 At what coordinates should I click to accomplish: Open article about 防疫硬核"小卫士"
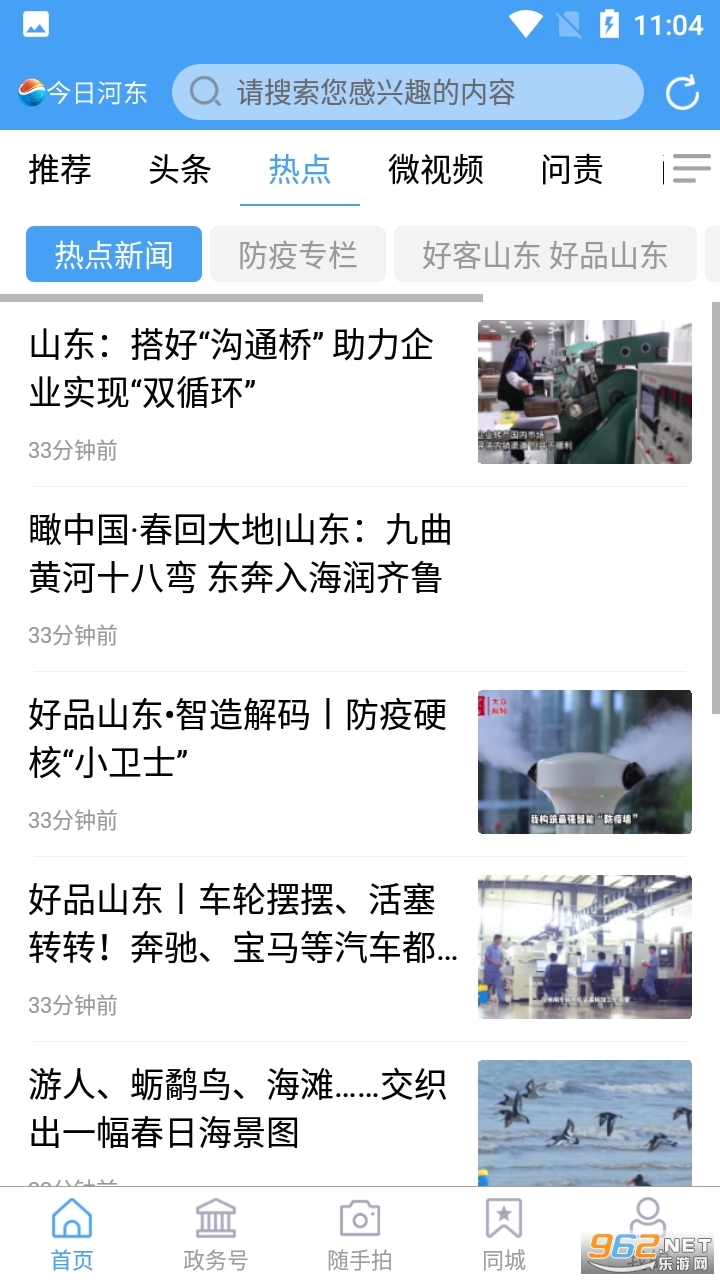point(238,739)
